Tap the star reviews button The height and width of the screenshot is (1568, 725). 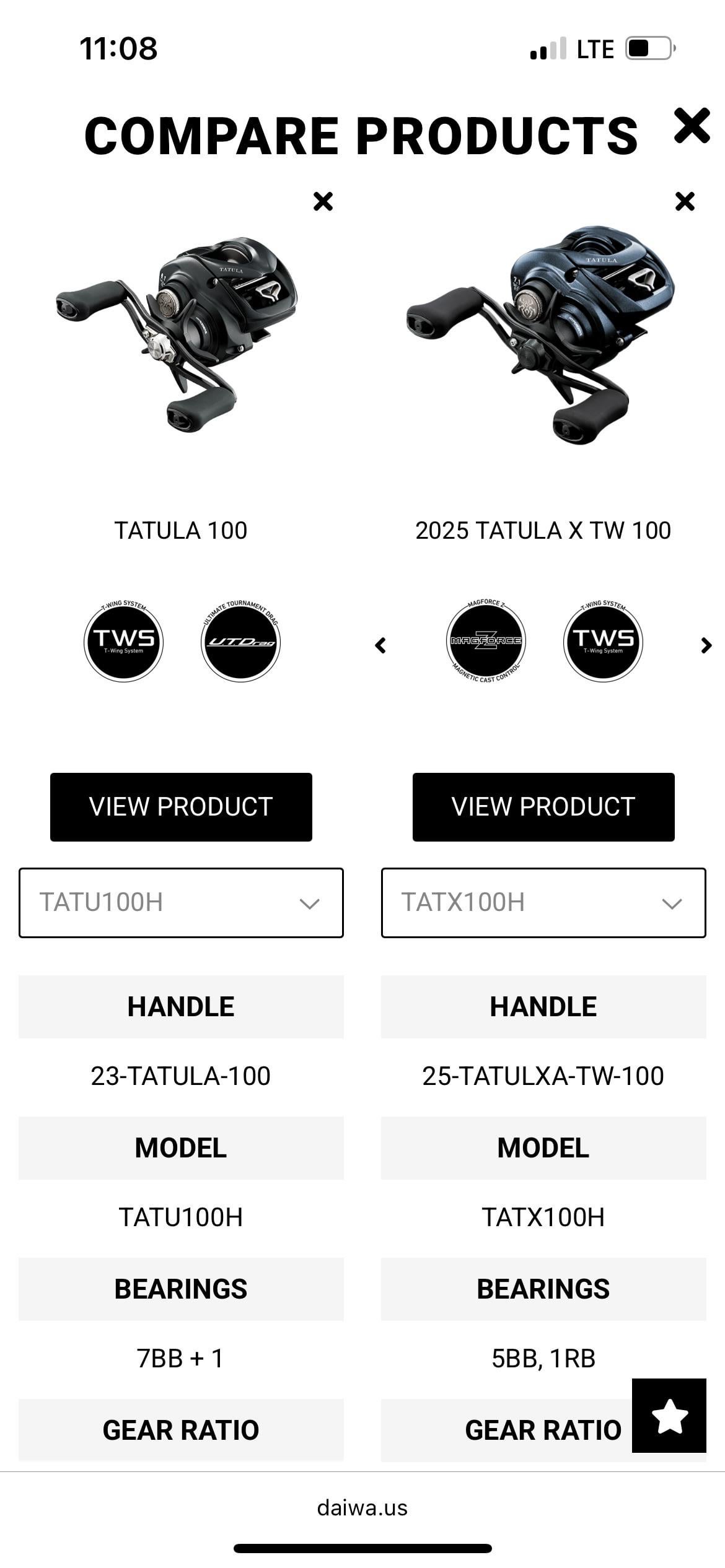click(669, 1415)
